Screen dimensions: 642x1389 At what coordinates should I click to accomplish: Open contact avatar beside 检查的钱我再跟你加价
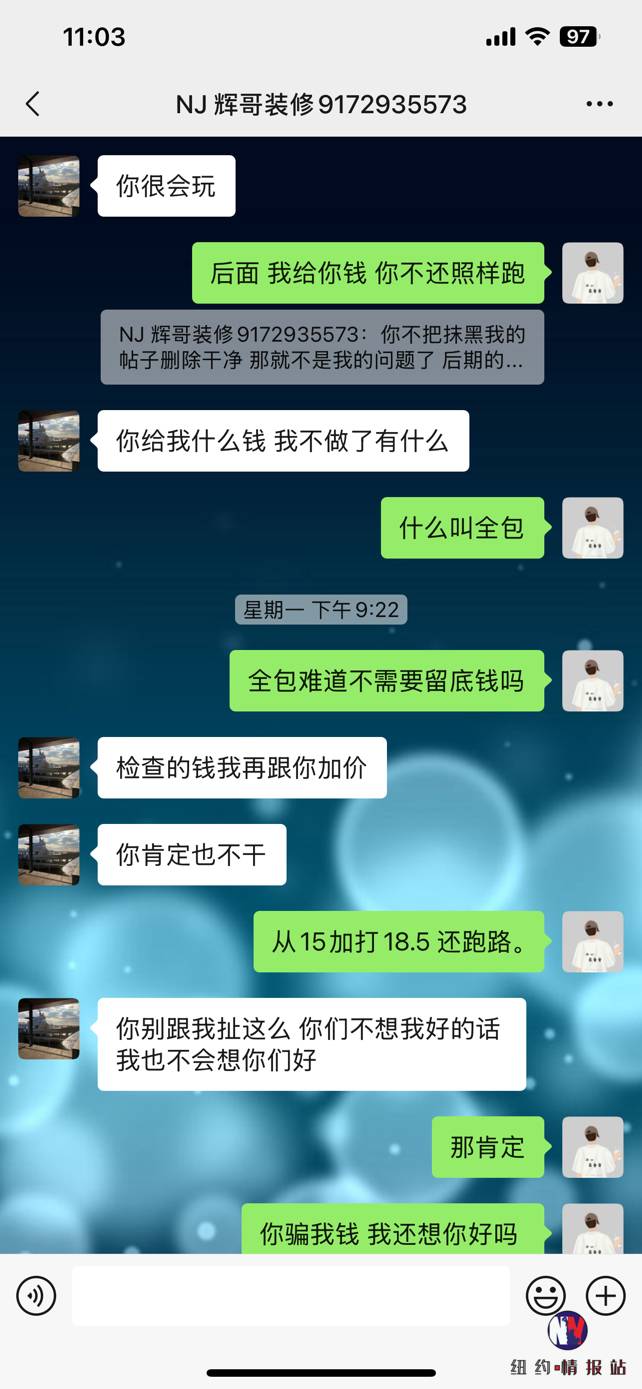tap(48, 768)
